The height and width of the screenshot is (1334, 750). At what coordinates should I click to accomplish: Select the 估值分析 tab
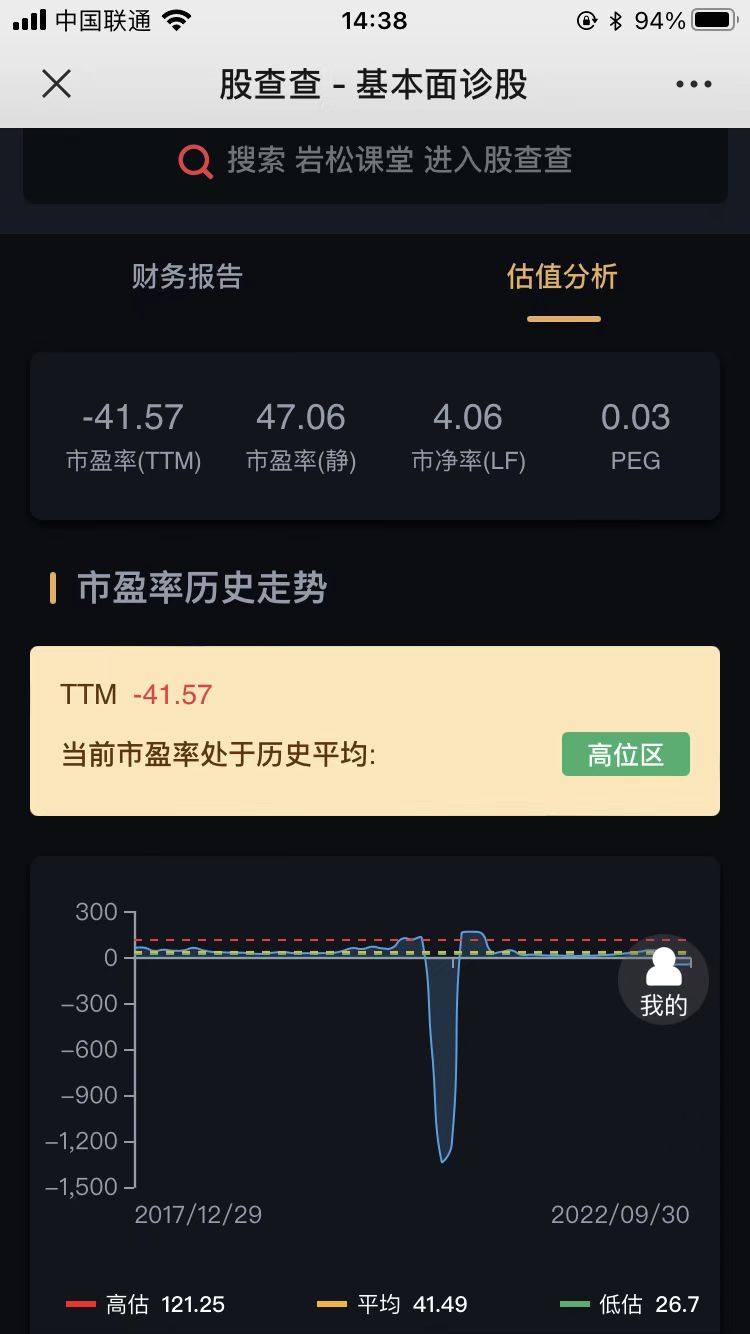click(x=563, y=276)
